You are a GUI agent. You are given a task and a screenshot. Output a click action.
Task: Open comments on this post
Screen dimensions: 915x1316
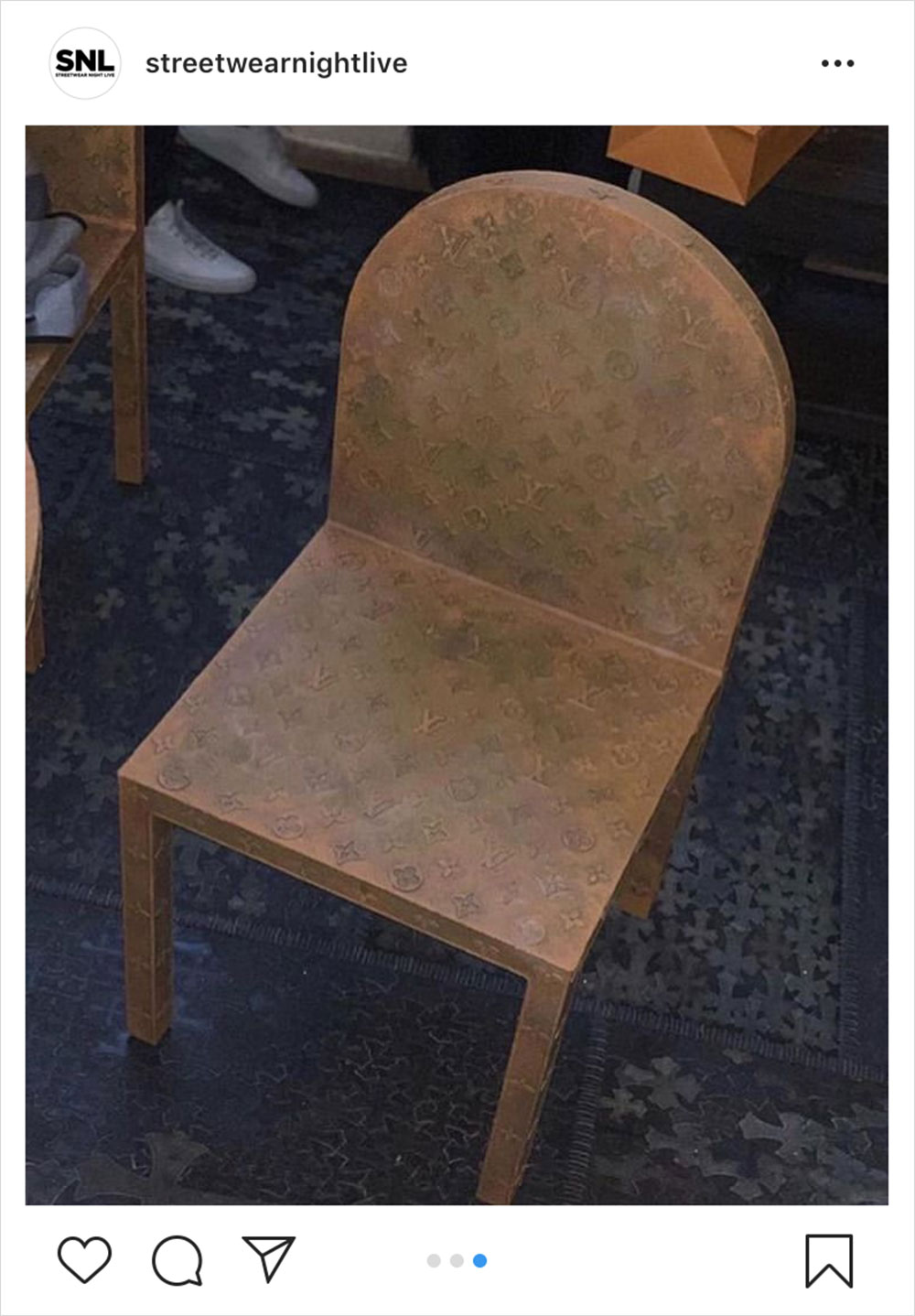pos(177,1260)
